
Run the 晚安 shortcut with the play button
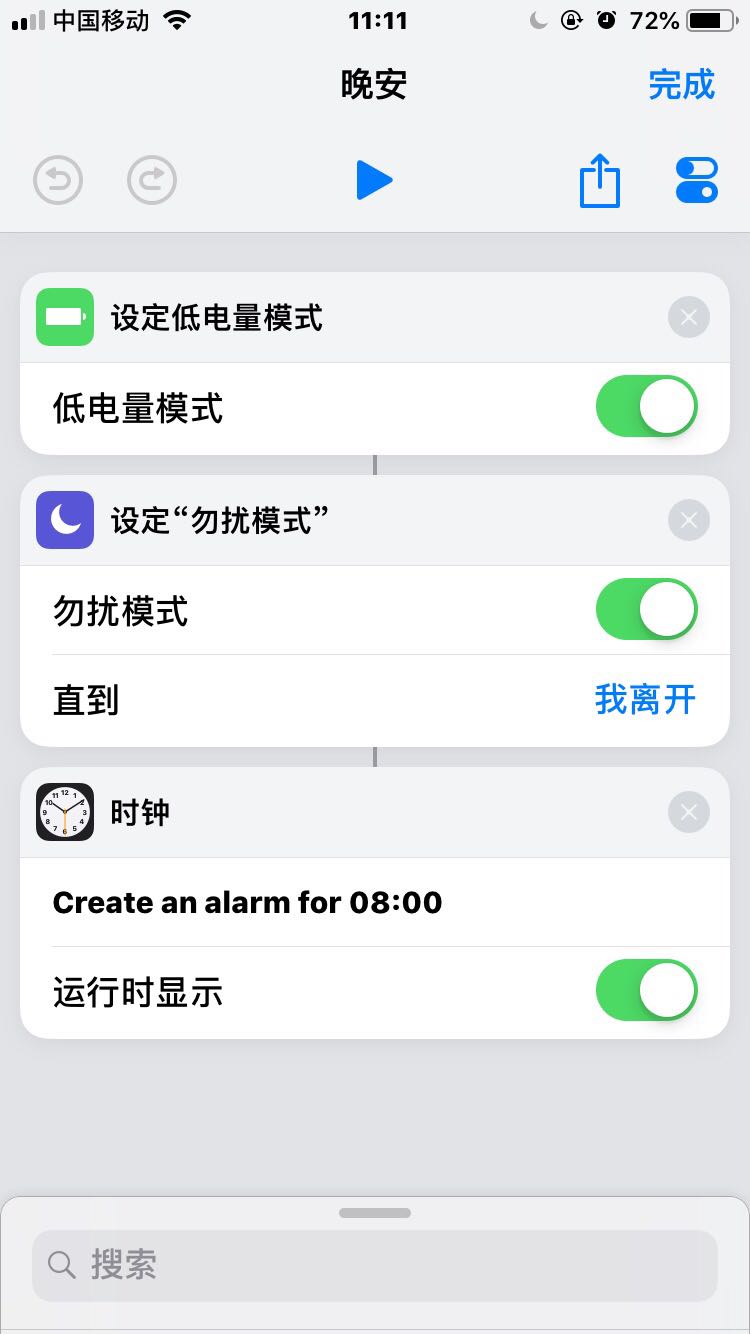374,181
